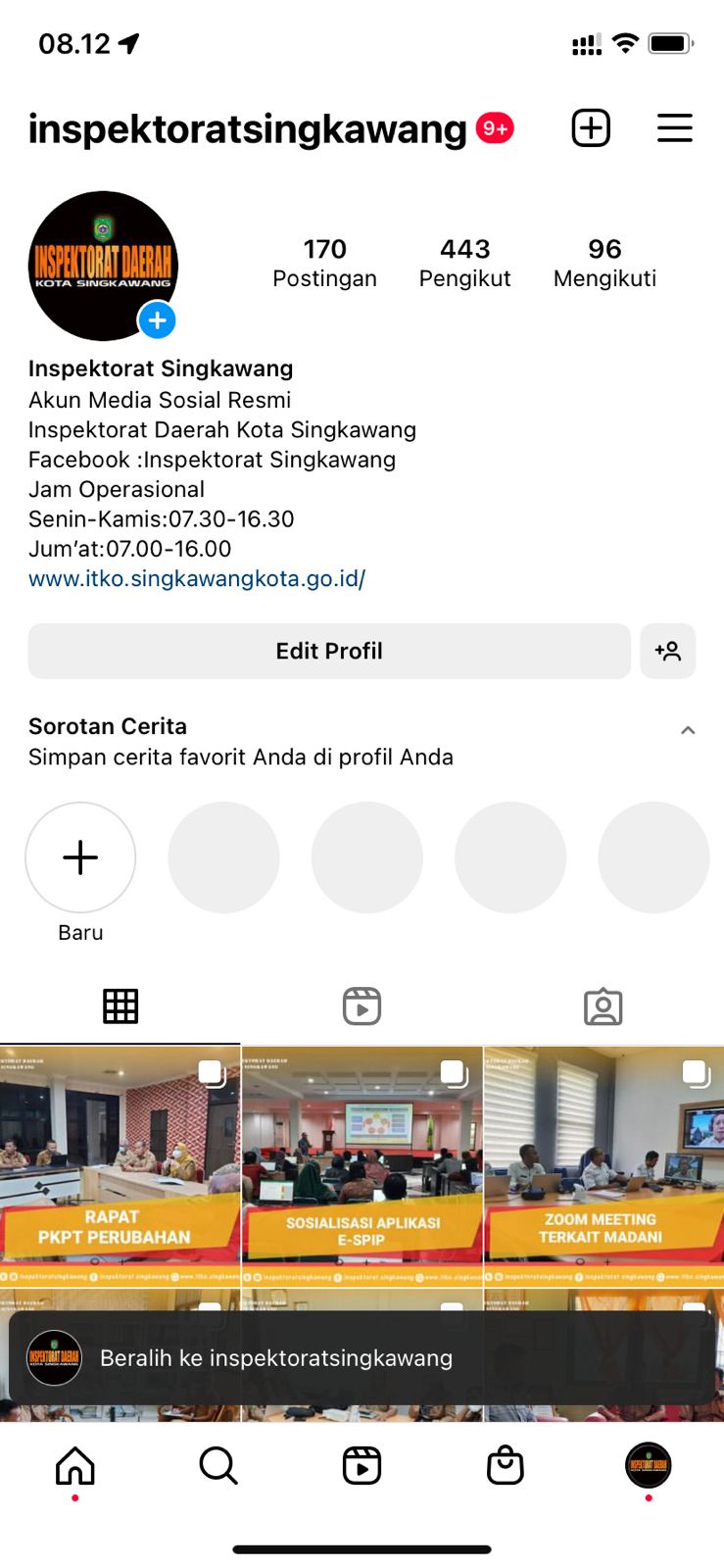Viewport: 724px width, 1568px height.
Task: Tap the Edit Profil button
Action: [x=329, y=651]
